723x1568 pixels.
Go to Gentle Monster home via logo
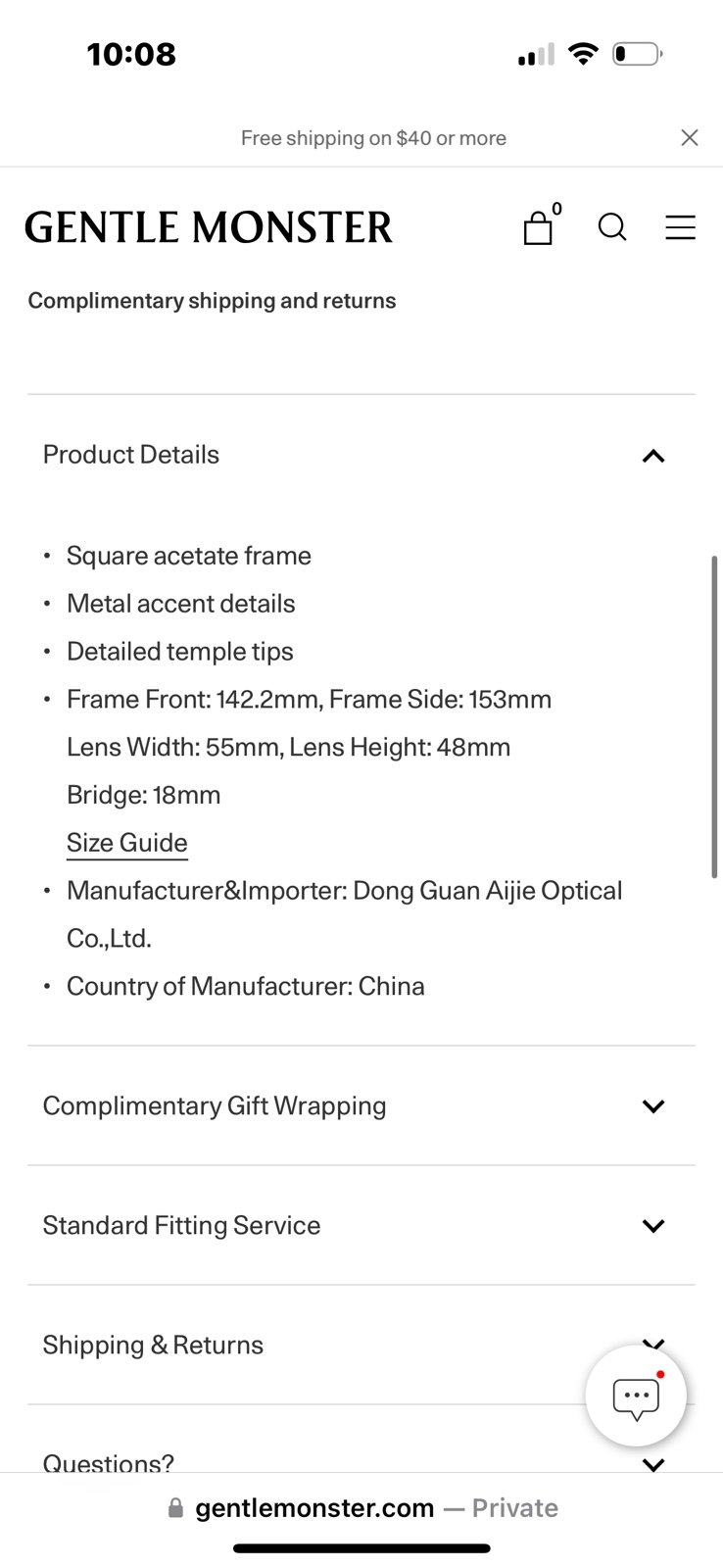click(x=209, y=227)
